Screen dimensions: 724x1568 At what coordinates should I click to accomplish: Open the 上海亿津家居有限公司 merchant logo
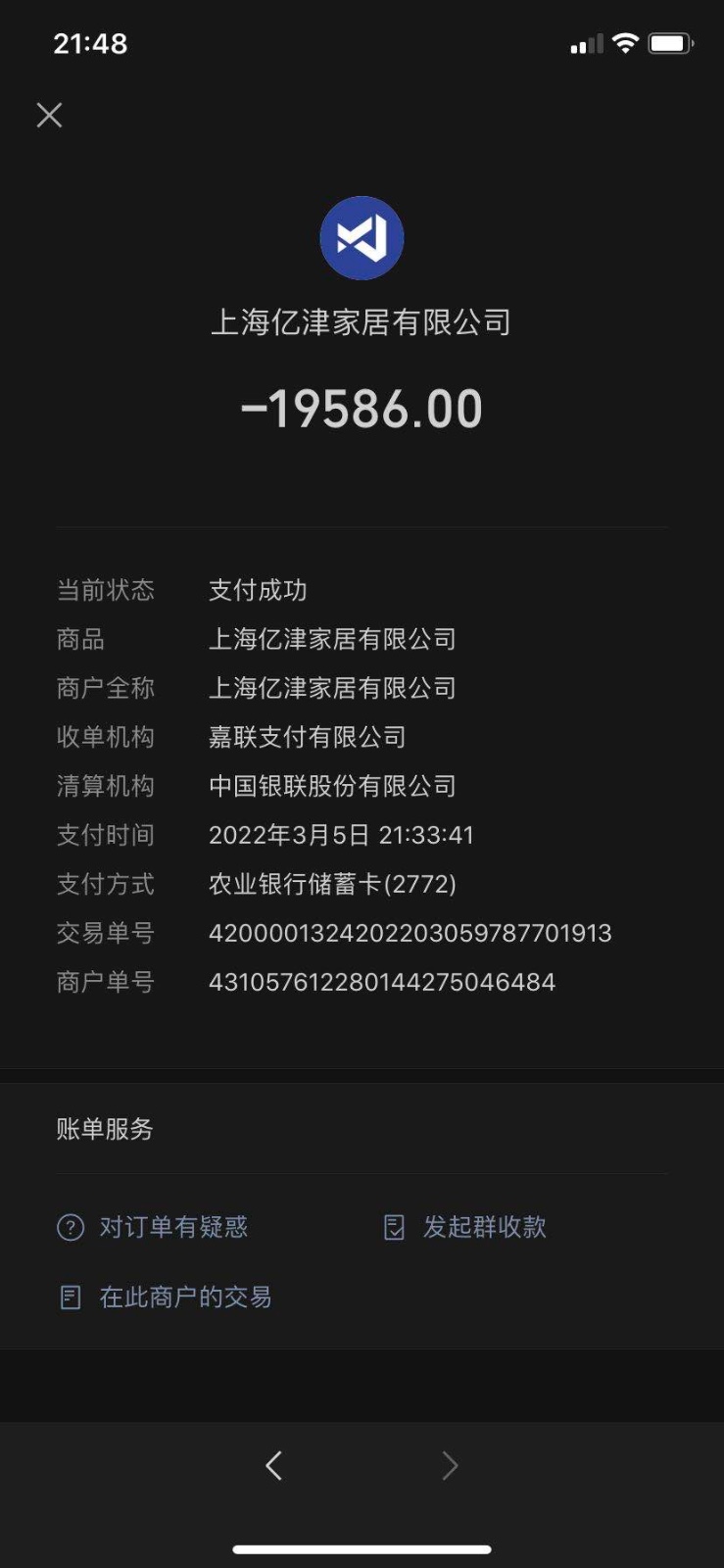pos(362,238)
